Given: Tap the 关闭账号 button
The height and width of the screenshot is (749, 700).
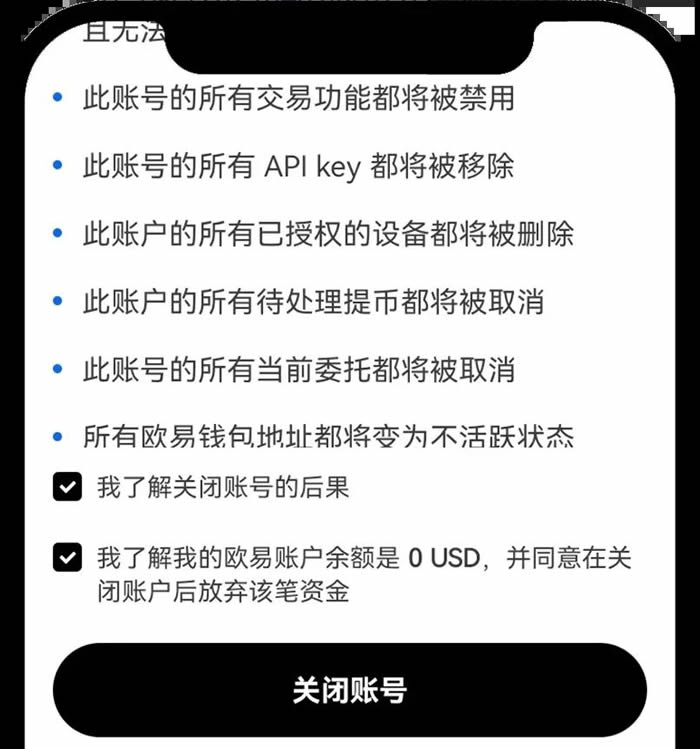Looking at the screenshot, I should tap(349, 691).
